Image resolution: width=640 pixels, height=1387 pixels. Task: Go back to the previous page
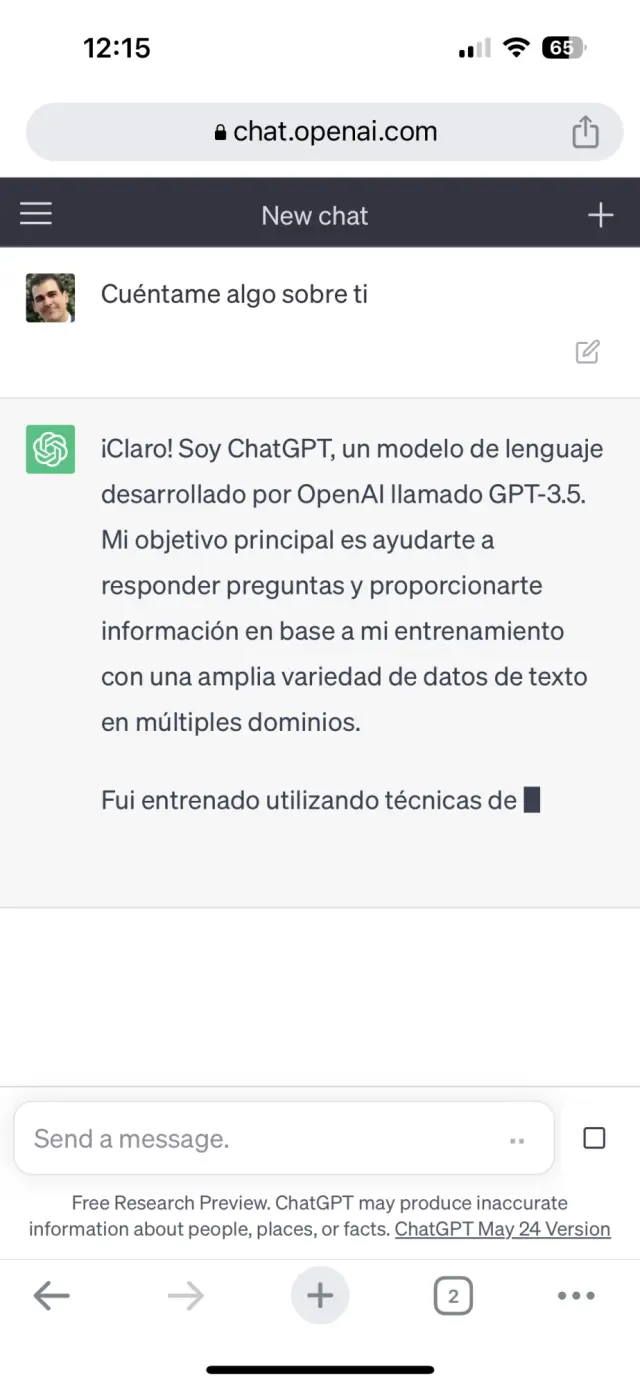(51, 1296)
